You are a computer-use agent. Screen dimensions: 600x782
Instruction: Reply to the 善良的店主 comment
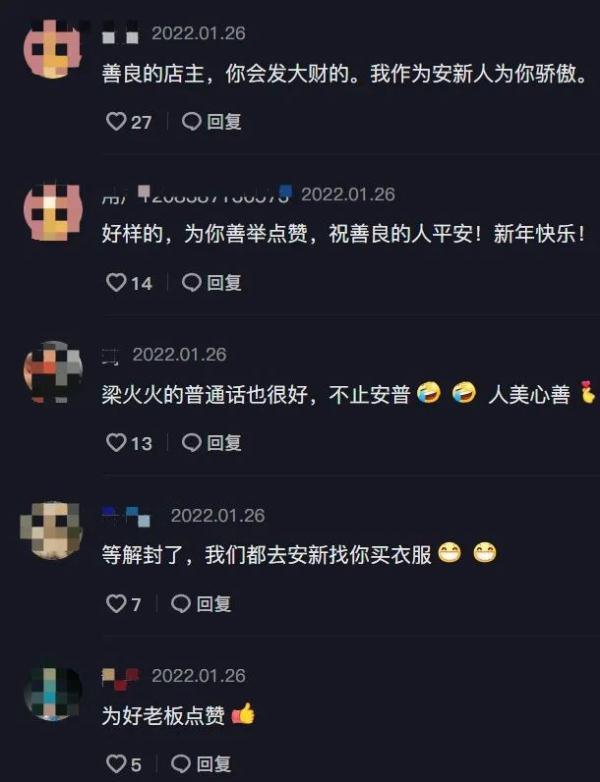tap(212, 122)
